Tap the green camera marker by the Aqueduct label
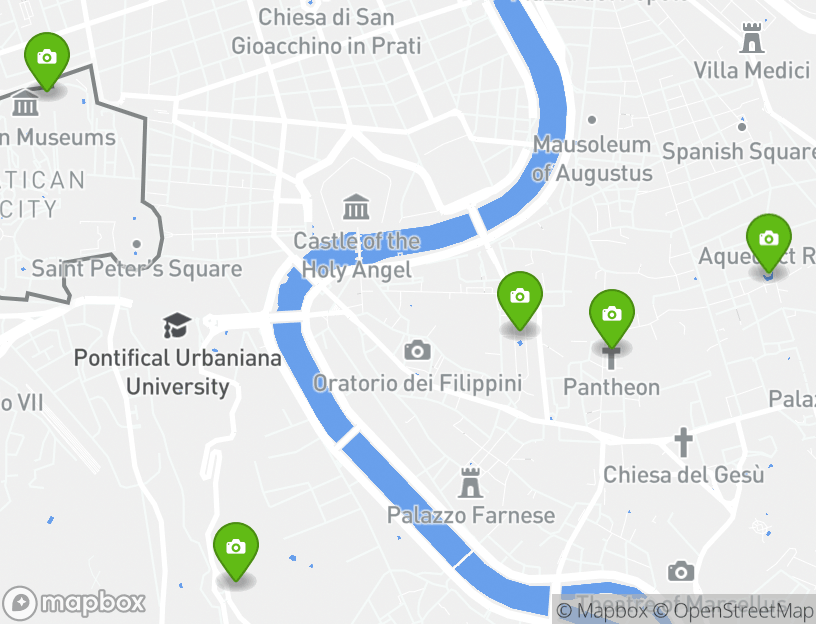The image size is (816, 624). tap(769, 240)
